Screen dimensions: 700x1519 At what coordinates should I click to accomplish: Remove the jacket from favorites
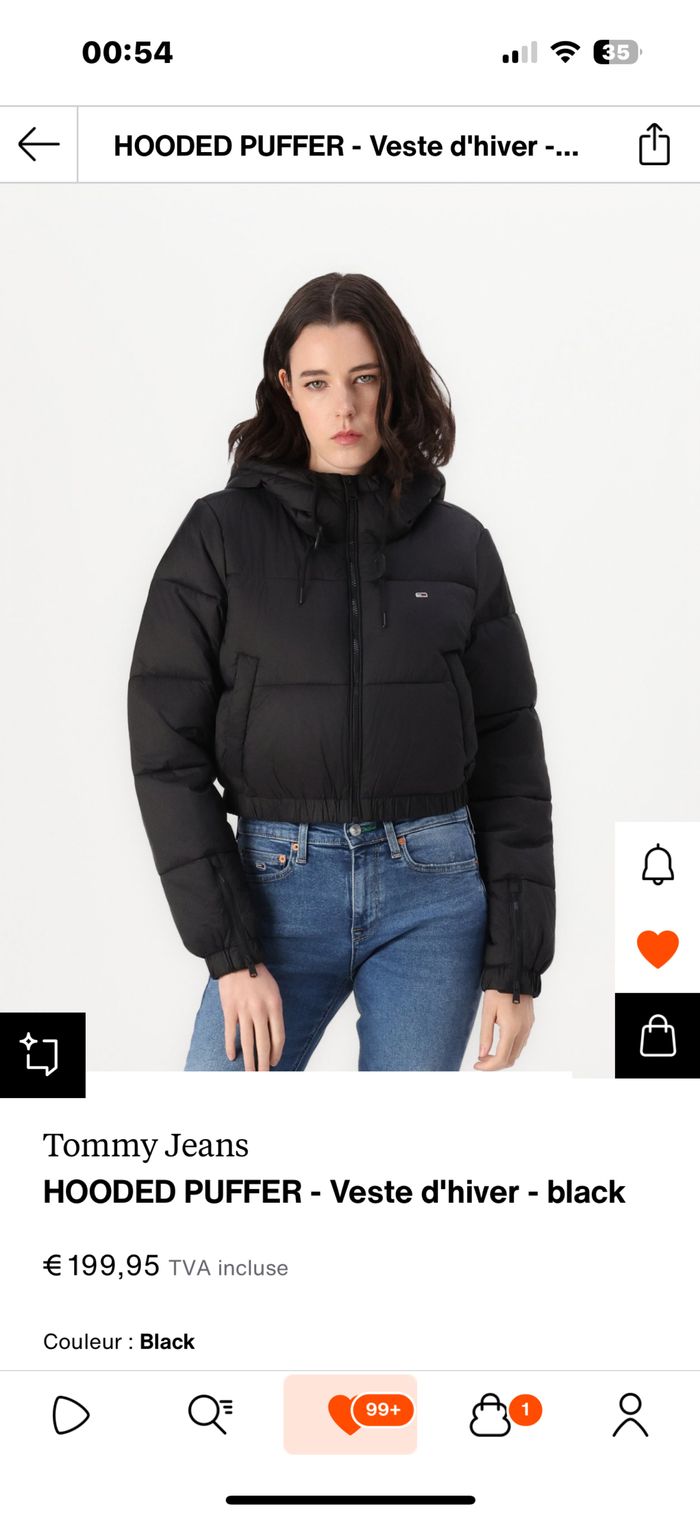[657, 949]
